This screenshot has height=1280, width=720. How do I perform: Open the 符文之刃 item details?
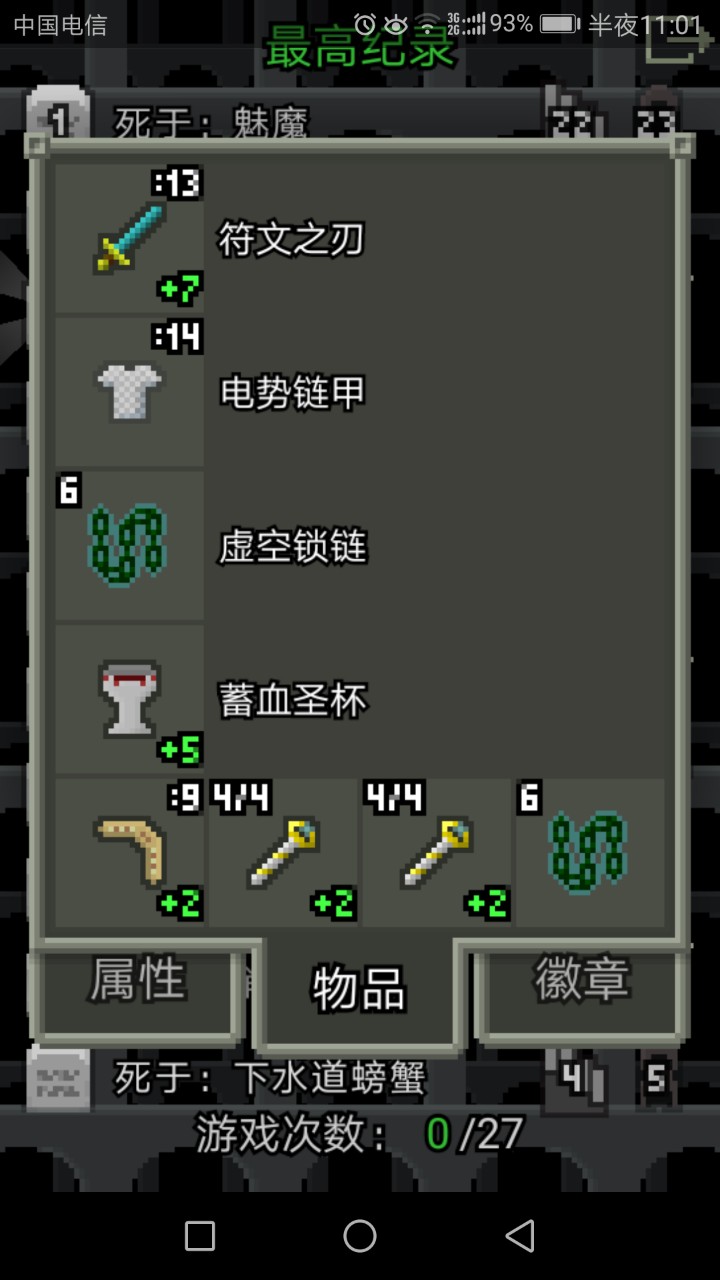tap(130, 238)
